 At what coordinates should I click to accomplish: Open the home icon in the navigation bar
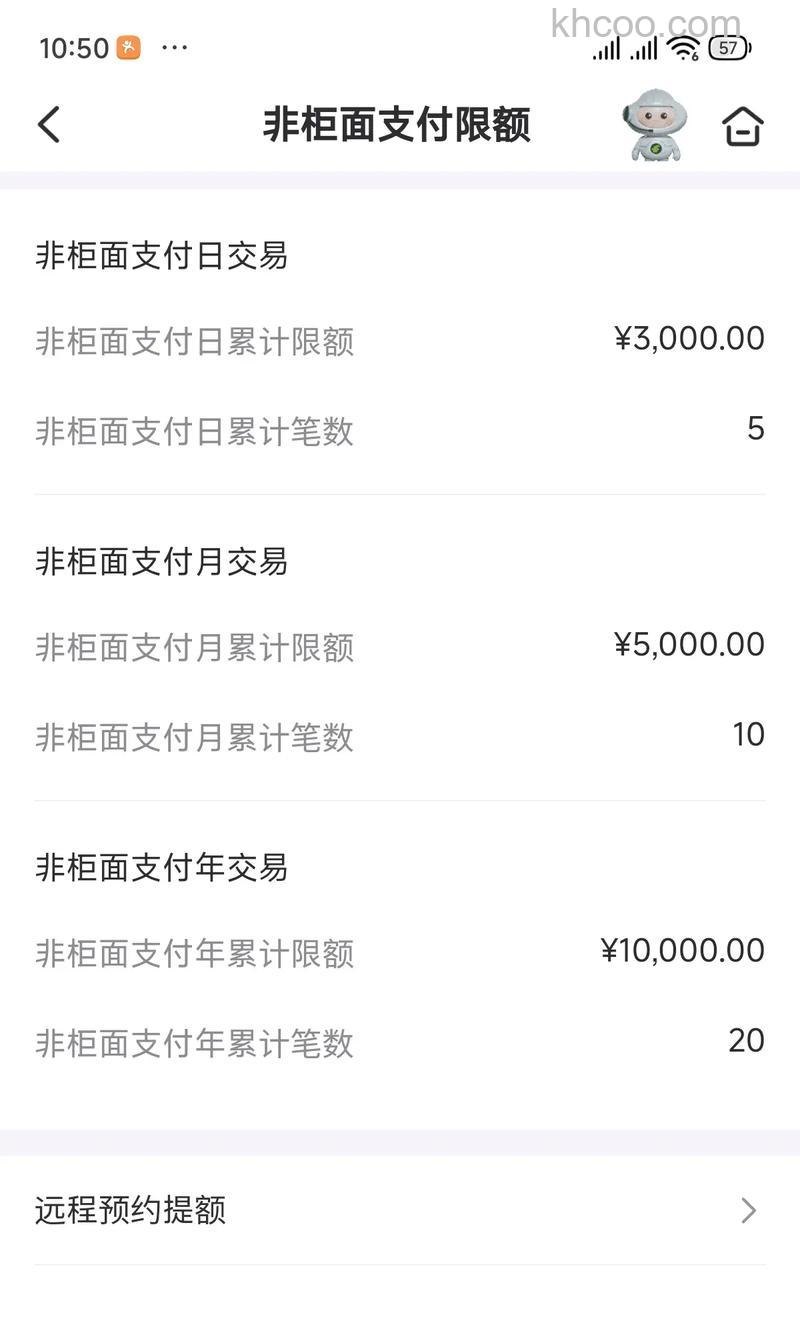tap(741, 123)
